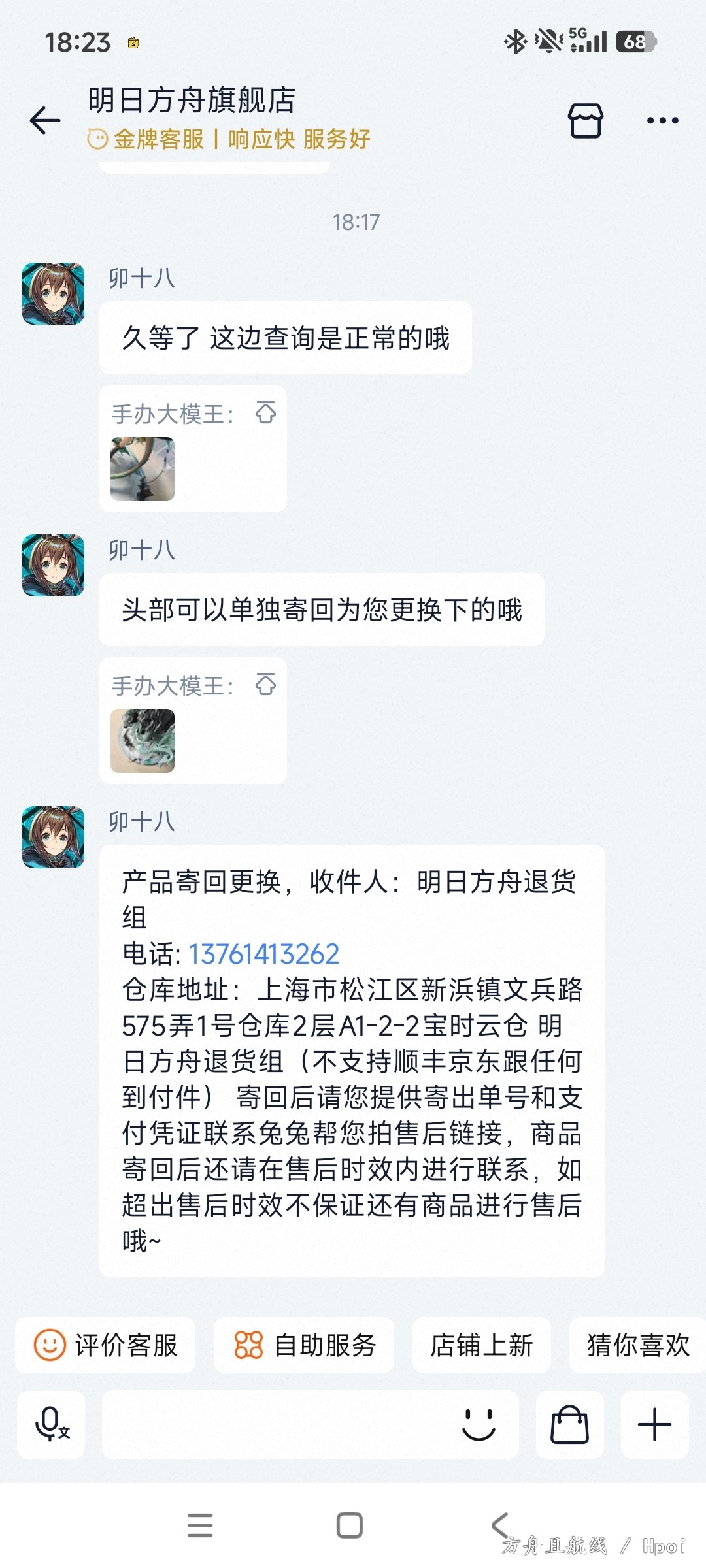Open the shopping bag icon

coord(569,1424)
